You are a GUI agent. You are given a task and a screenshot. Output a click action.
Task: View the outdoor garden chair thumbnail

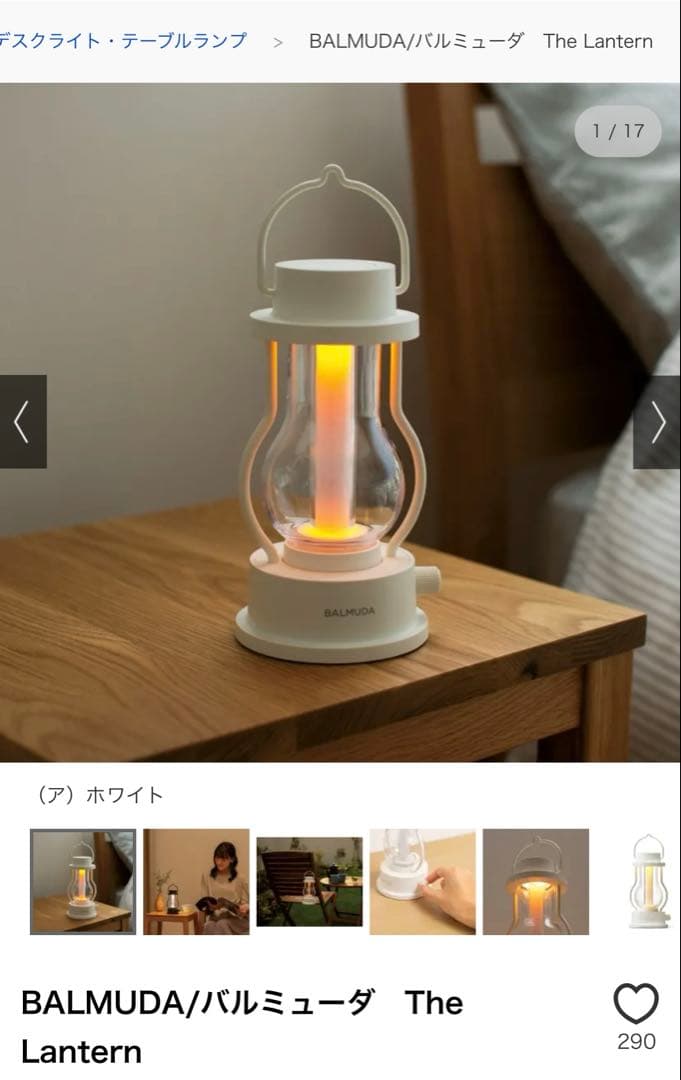tap(309, 881)
